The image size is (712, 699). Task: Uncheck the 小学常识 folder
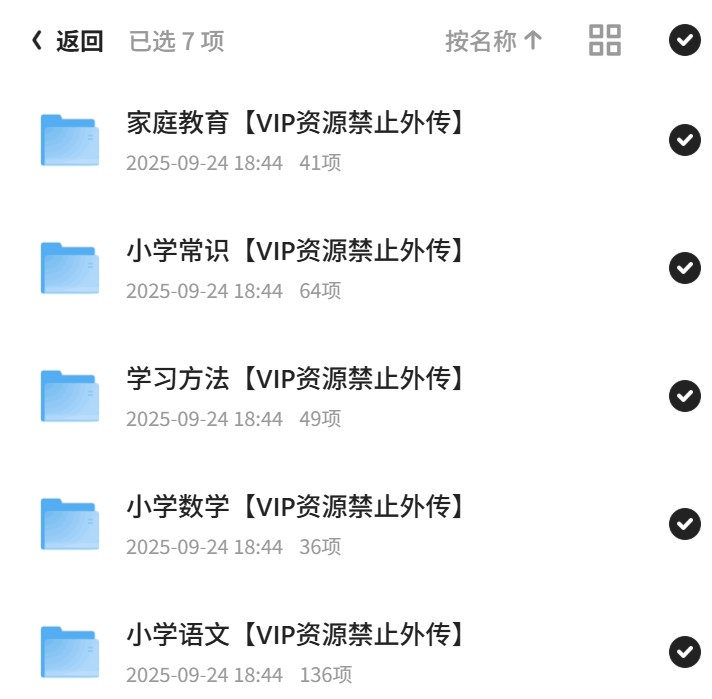(x=684, y=268)
